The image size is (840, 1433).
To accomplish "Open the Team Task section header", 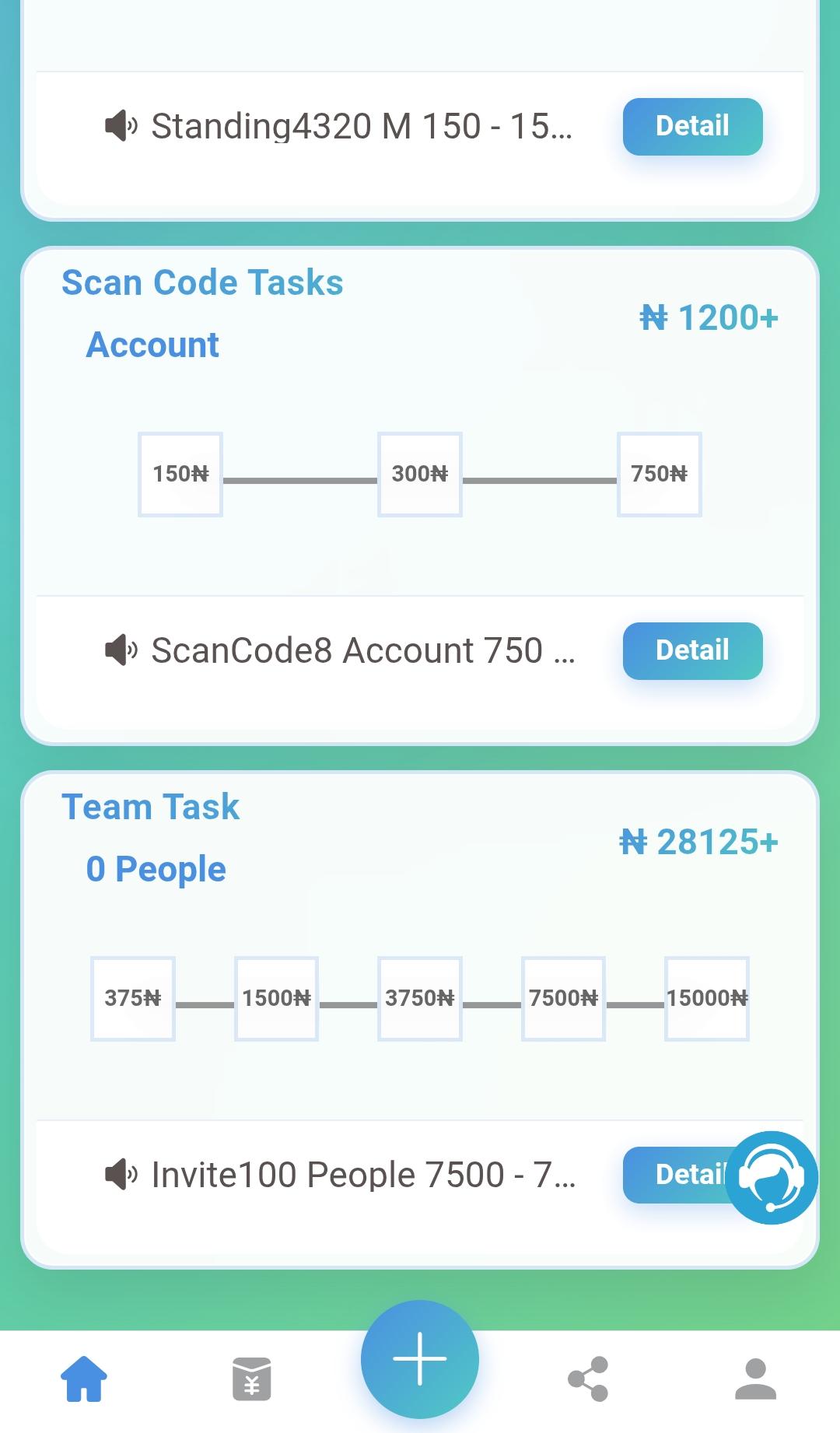I will pos(151,807).
